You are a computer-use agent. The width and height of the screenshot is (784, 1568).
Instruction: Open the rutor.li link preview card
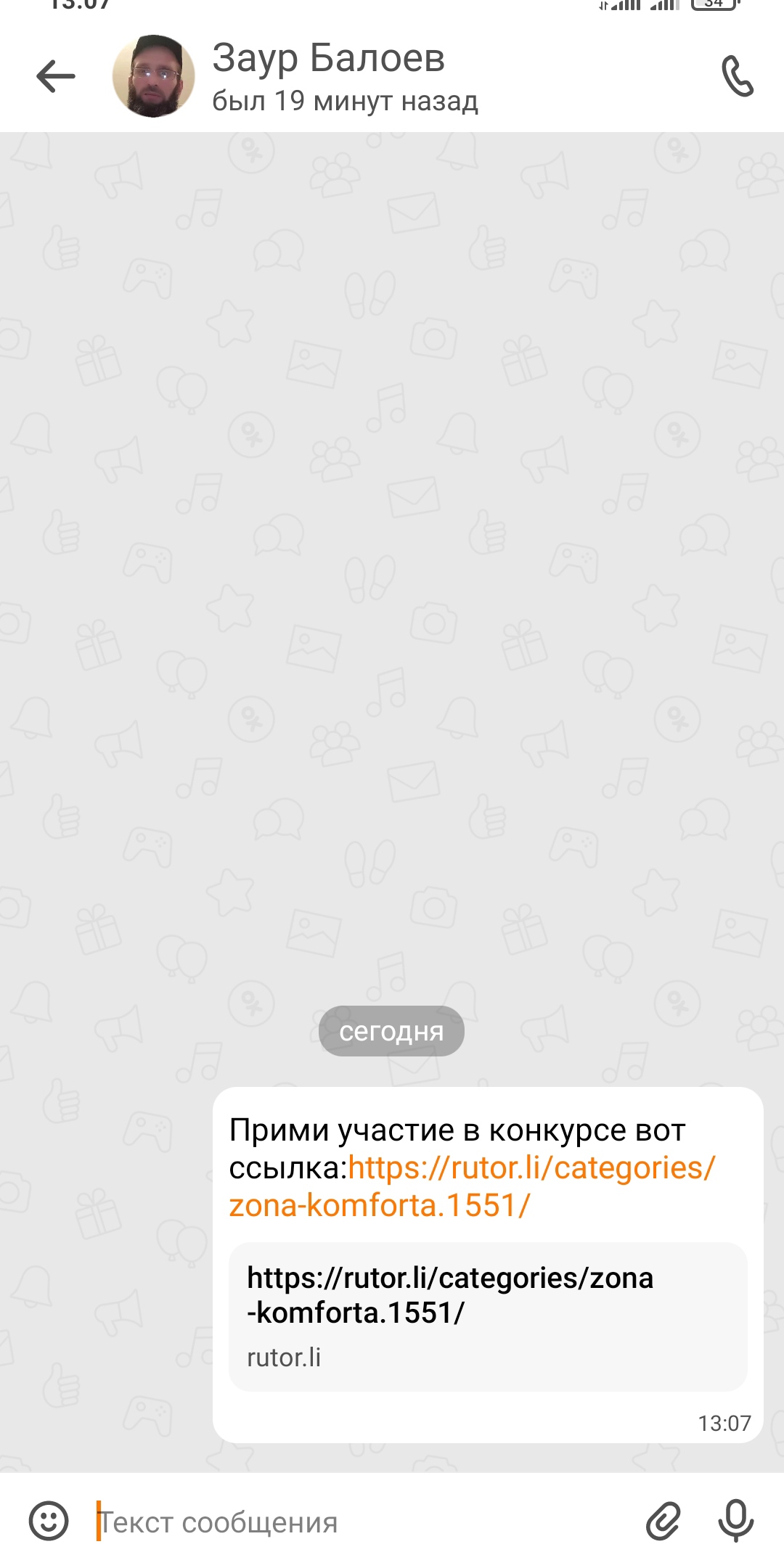[x=488, y=1316]
